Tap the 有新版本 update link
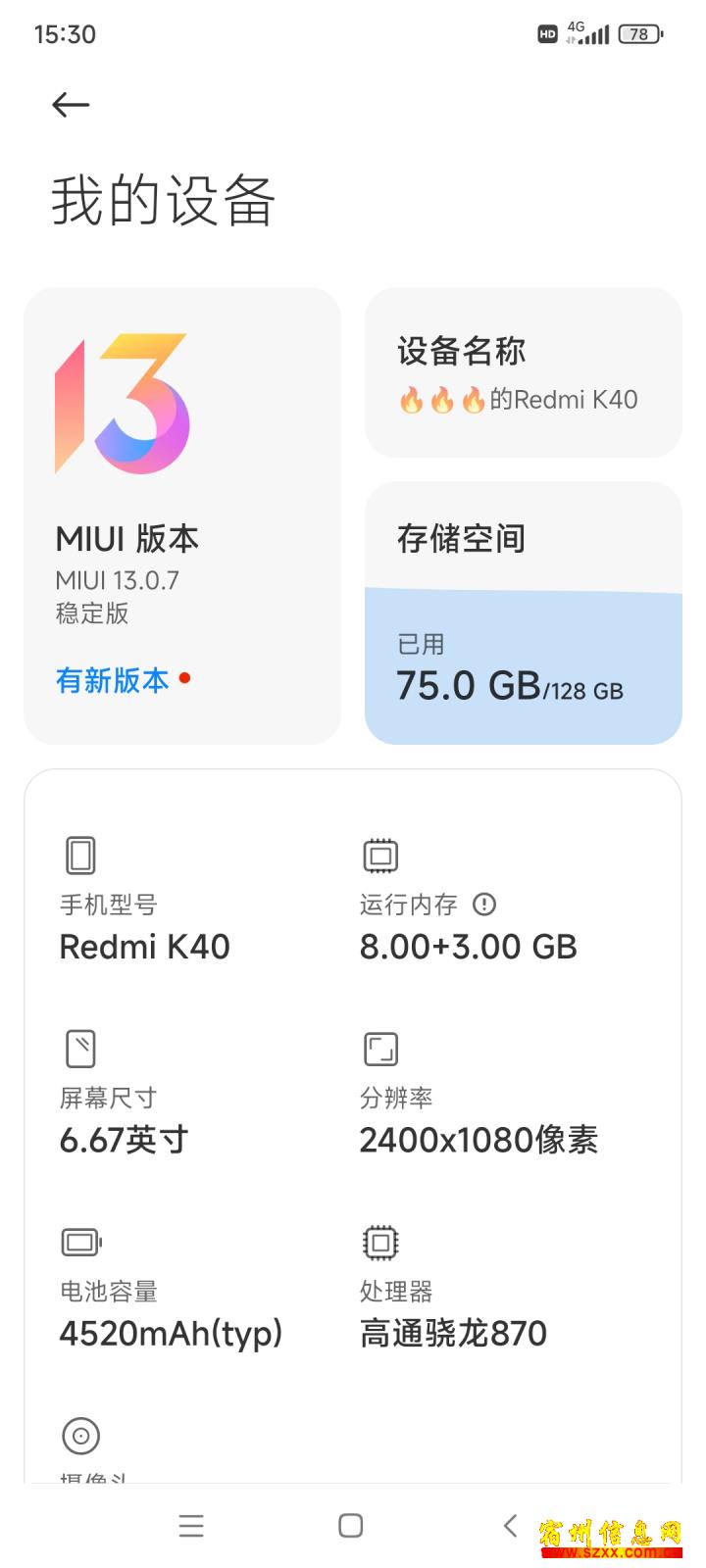This screenshot has height=1568, width=706. tap(113, 680)
